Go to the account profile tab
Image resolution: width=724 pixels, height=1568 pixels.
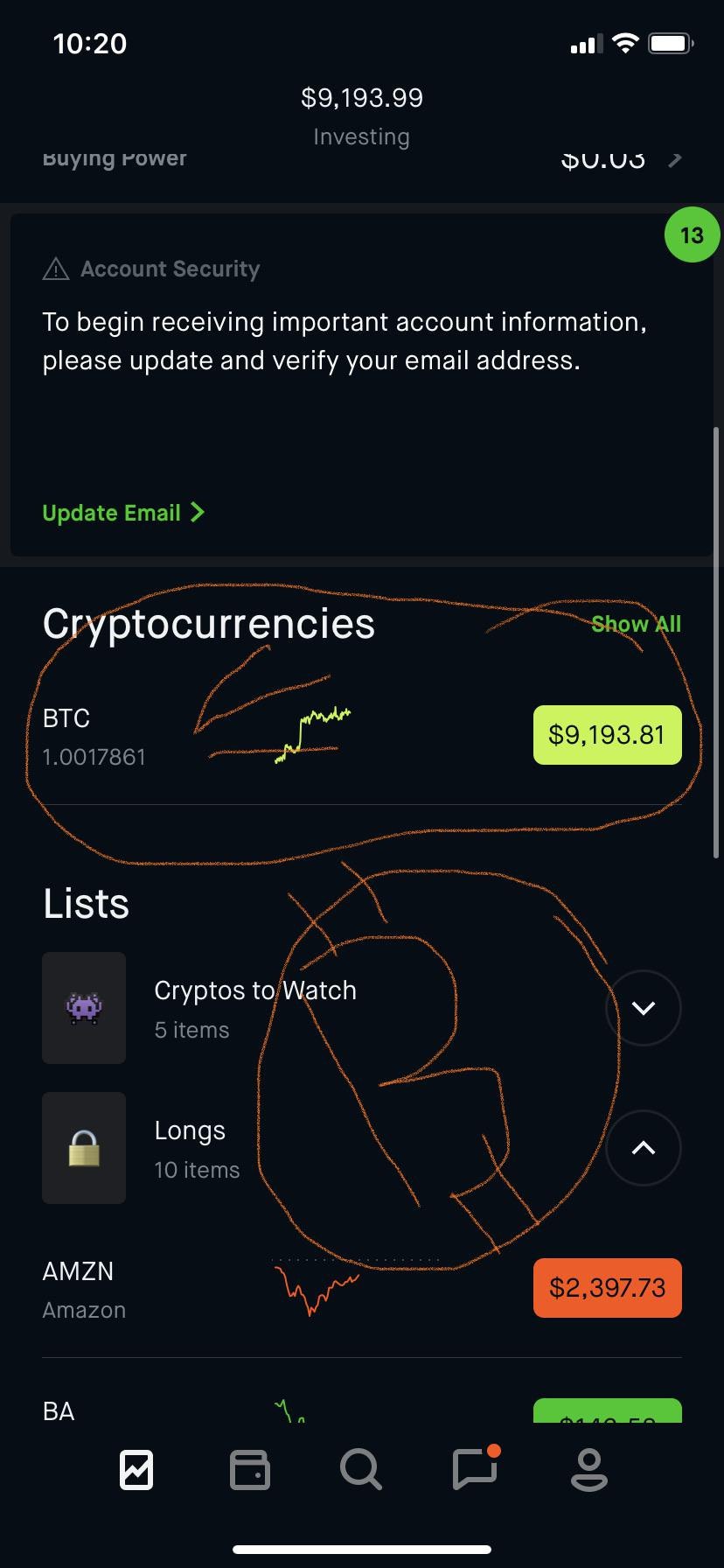point(588,1469)
